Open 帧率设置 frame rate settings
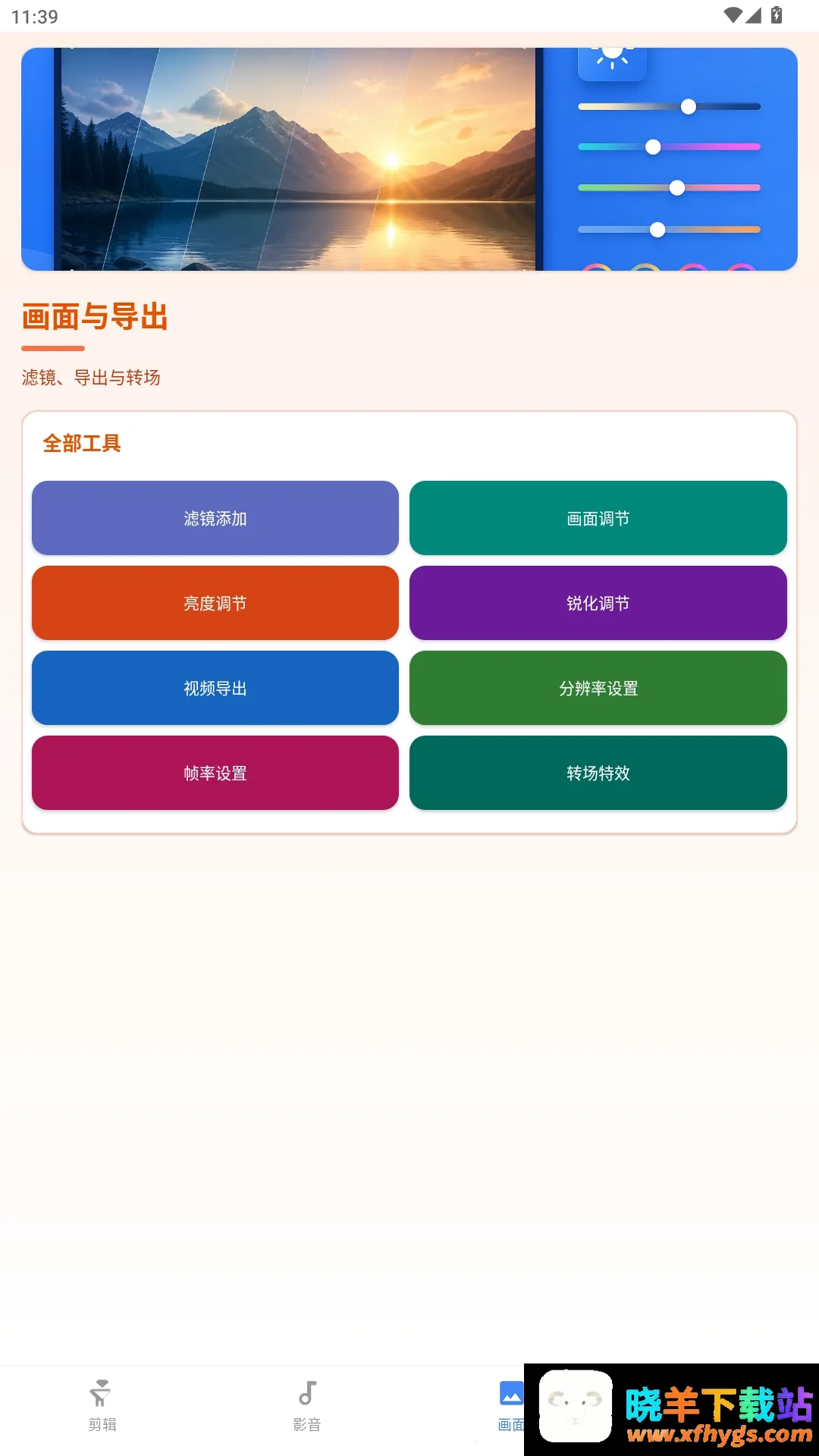 click(215, 773)
